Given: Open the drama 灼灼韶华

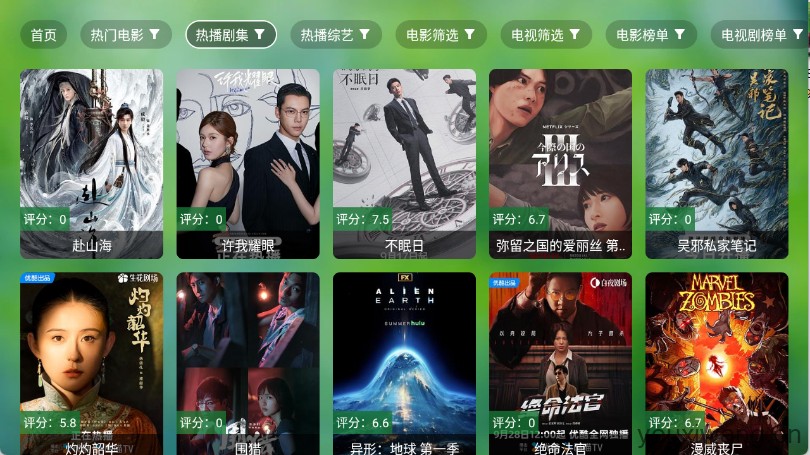Looking at the screenshot, I should (91, 360).
